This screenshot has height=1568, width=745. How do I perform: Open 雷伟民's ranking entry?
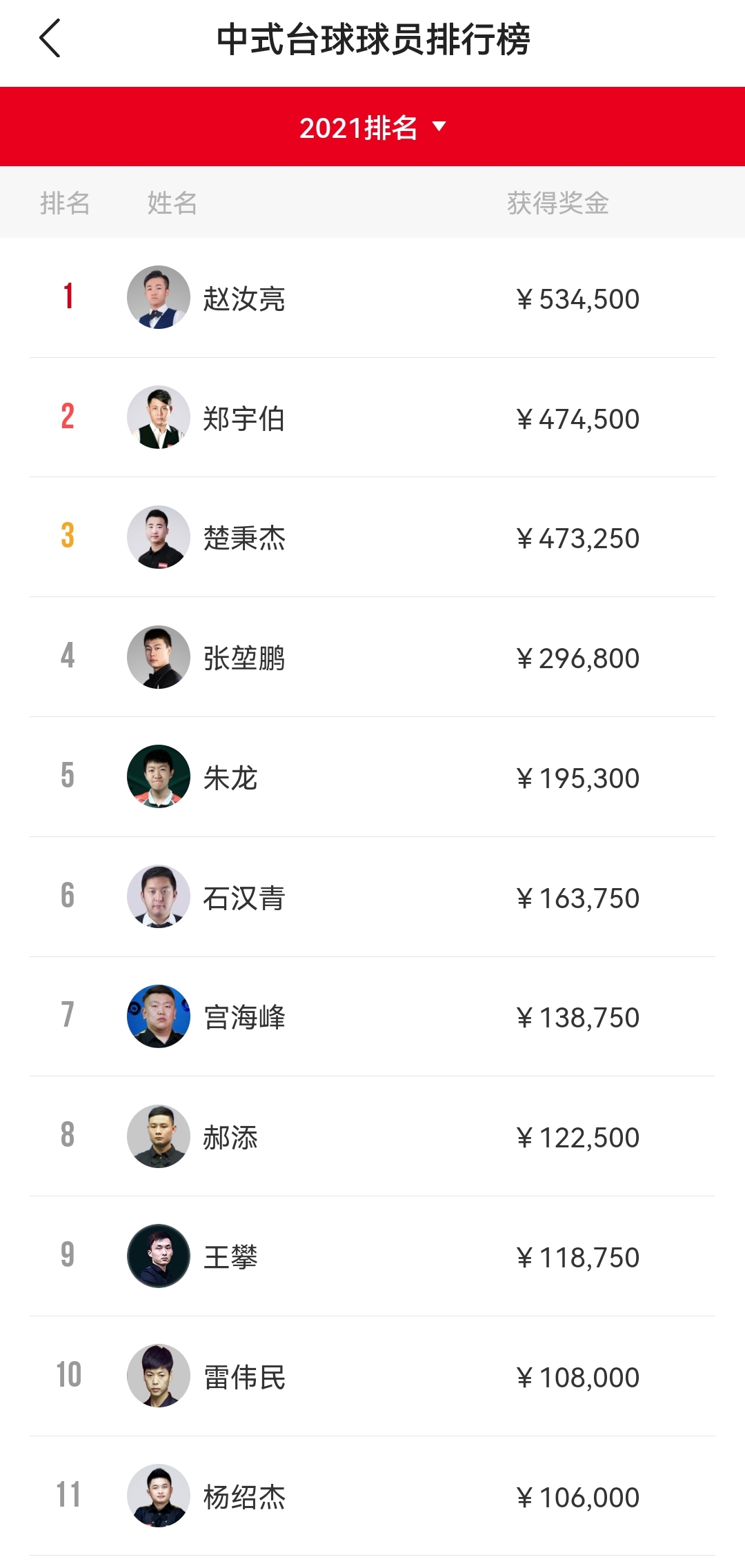pyautogui.click(x=372, y=1376)
